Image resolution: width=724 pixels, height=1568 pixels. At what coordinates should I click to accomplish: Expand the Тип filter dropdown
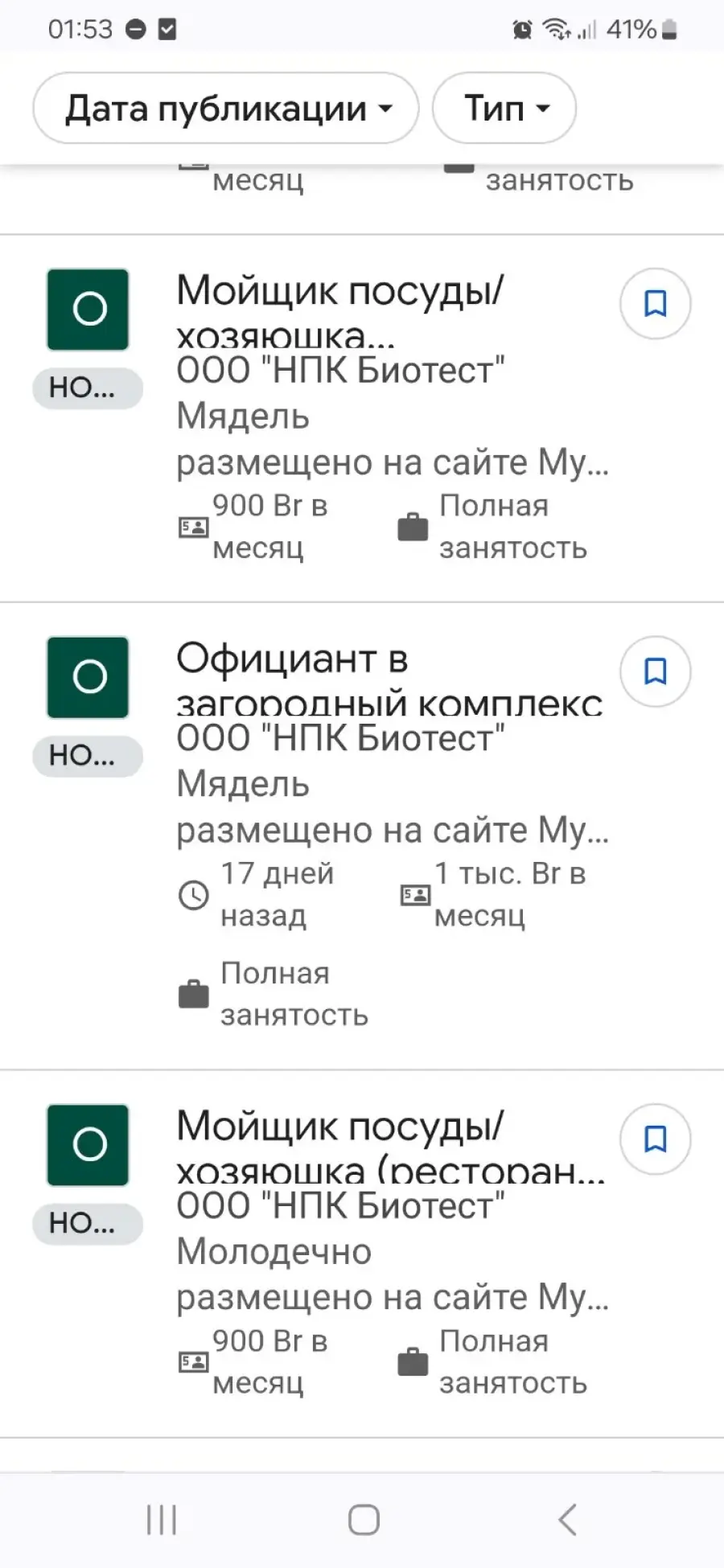[504, 109]
